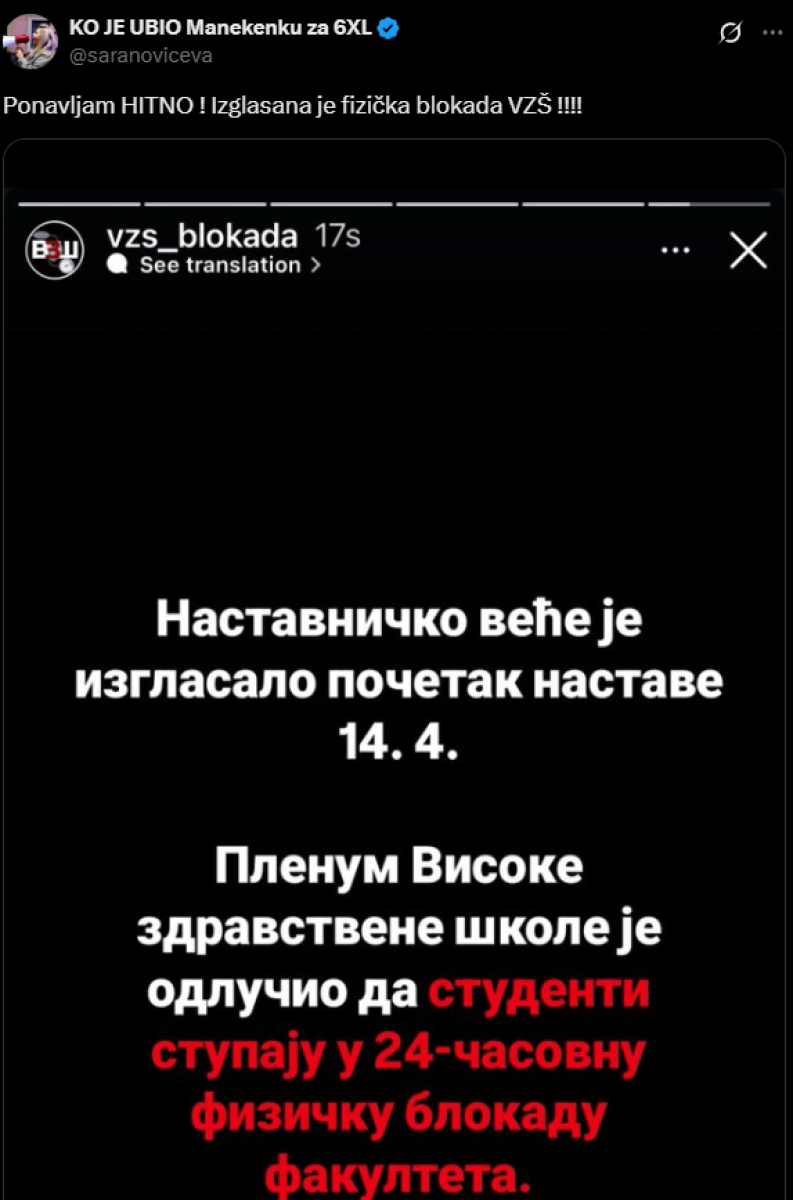Open the post's overflow menu
This screenshot has width=793, height=1200.
(x=772, y=32)
